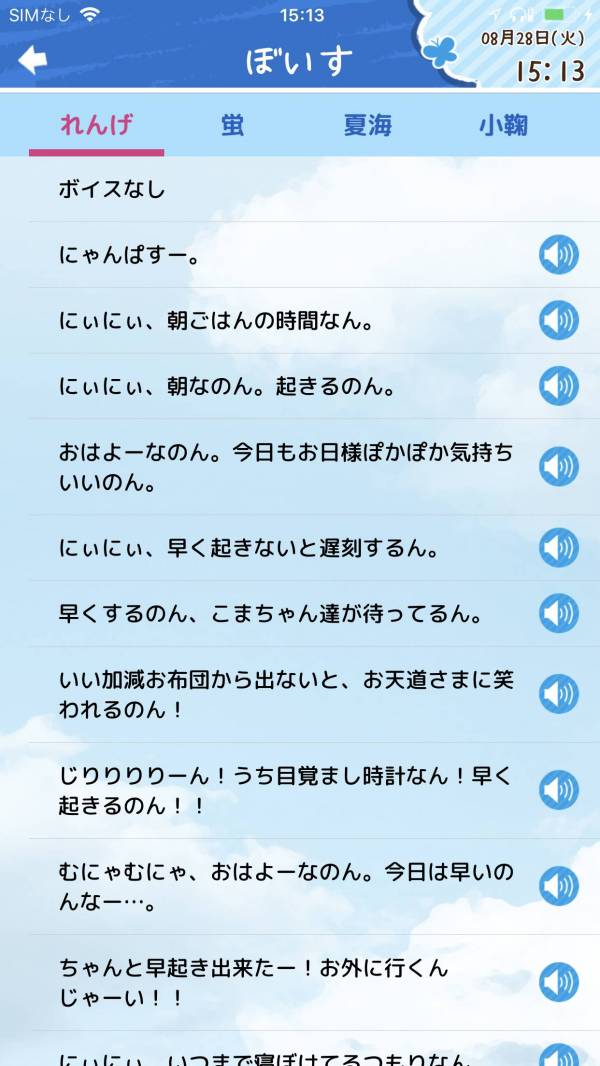Play the お天道さまに笑われるのん voice sample
The width and height of the screenshot is (600, 1066).
coord(559,694)
